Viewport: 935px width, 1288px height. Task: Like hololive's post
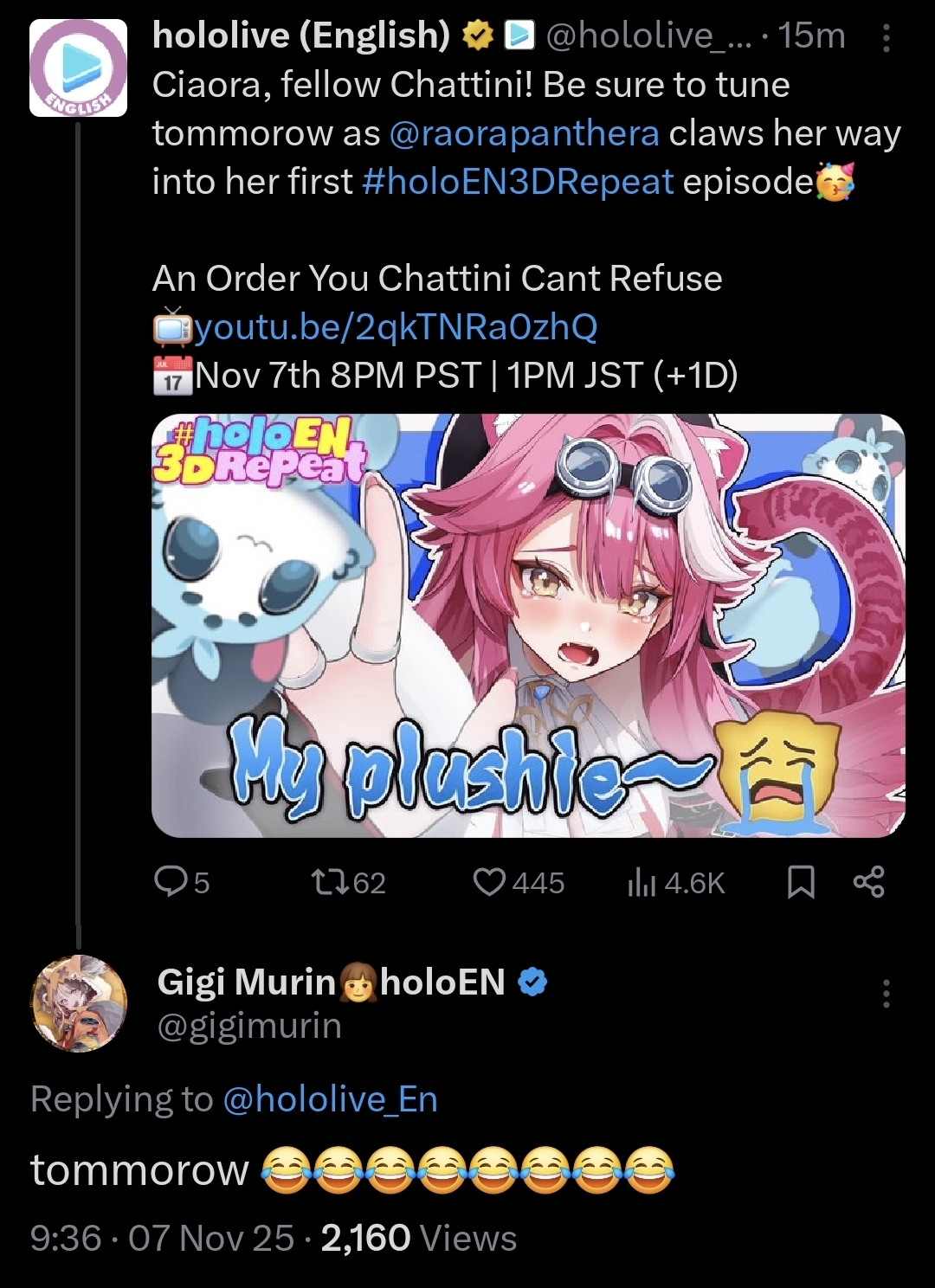coord(519,882)
